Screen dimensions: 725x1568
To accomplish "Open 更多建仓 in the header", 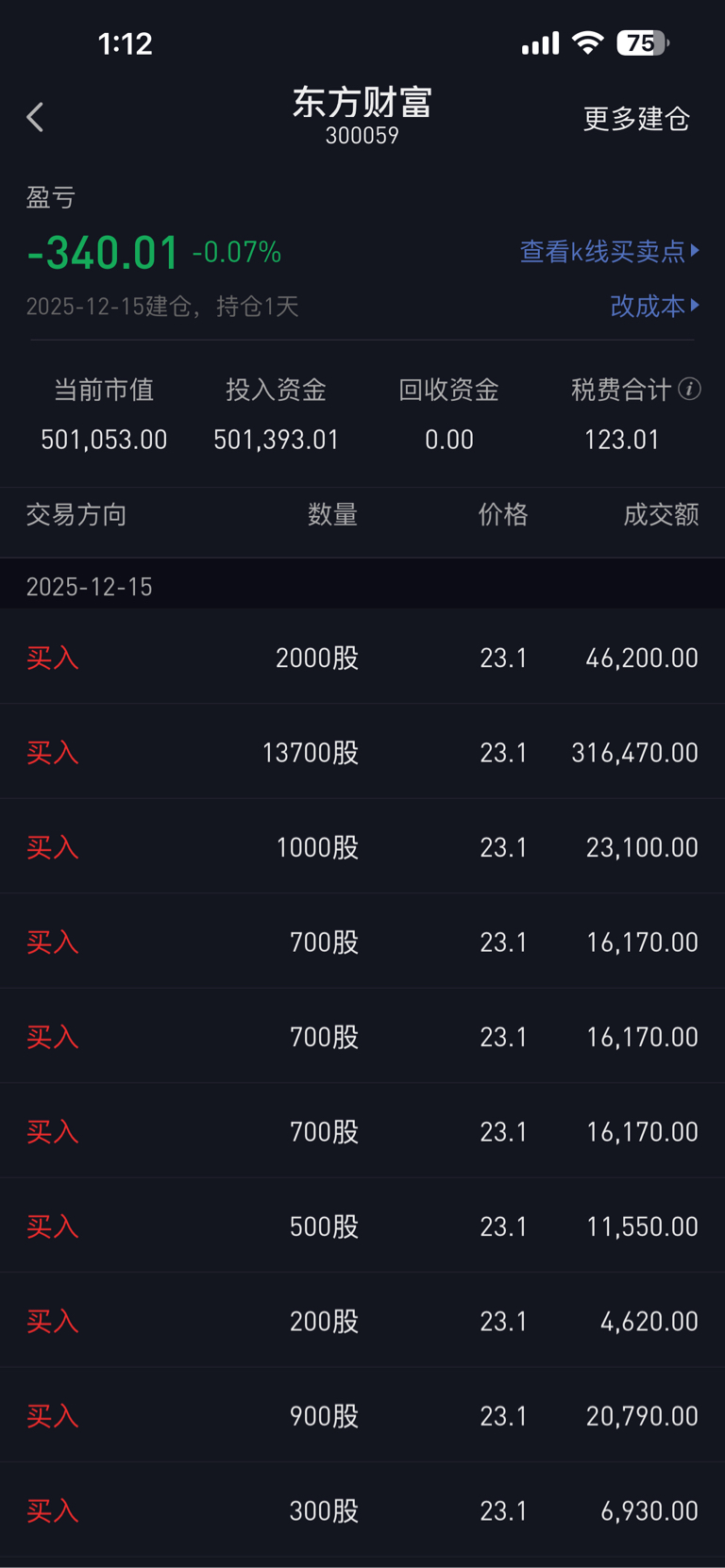I will pos(636,119).
